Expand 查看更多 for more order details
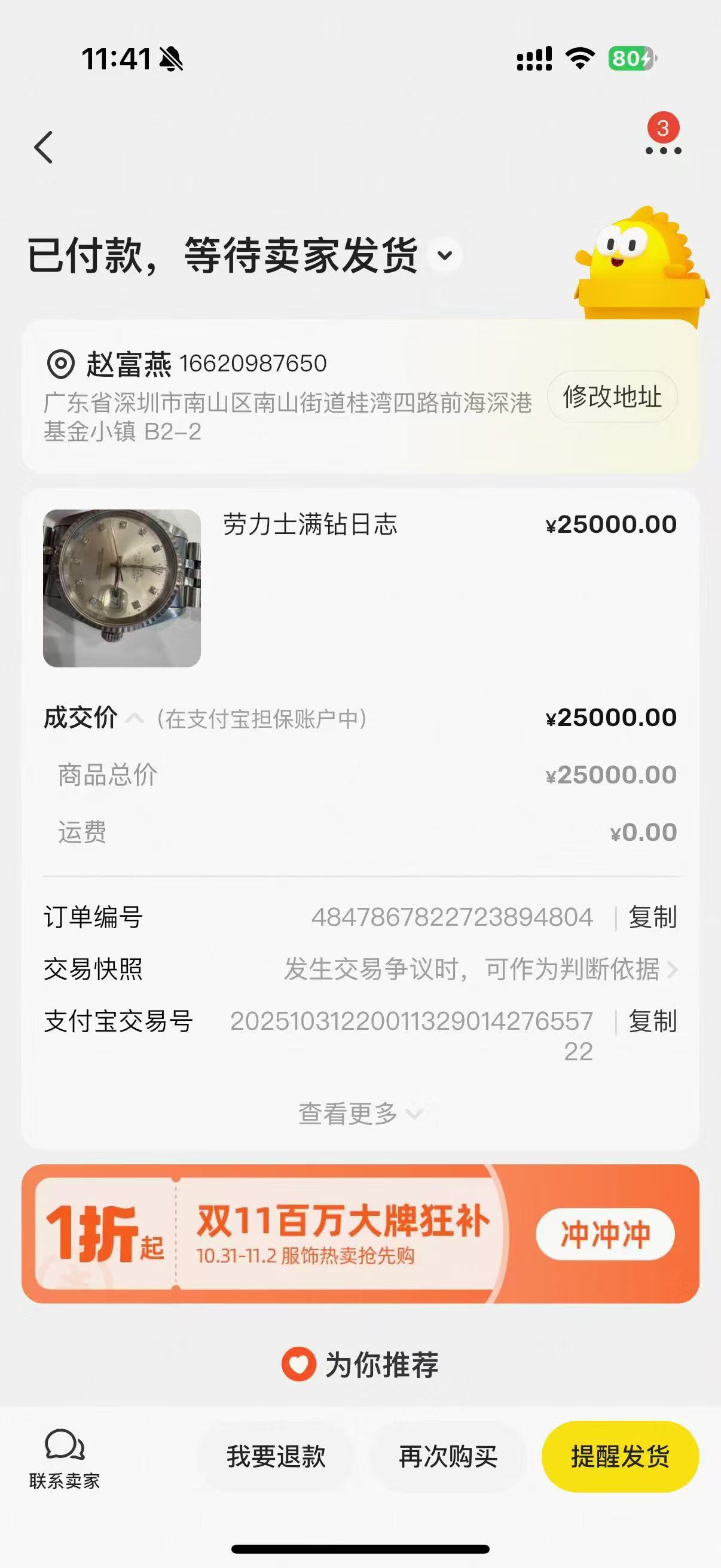Viewport: 721px width, 1568px height. tap(359, 1114)
